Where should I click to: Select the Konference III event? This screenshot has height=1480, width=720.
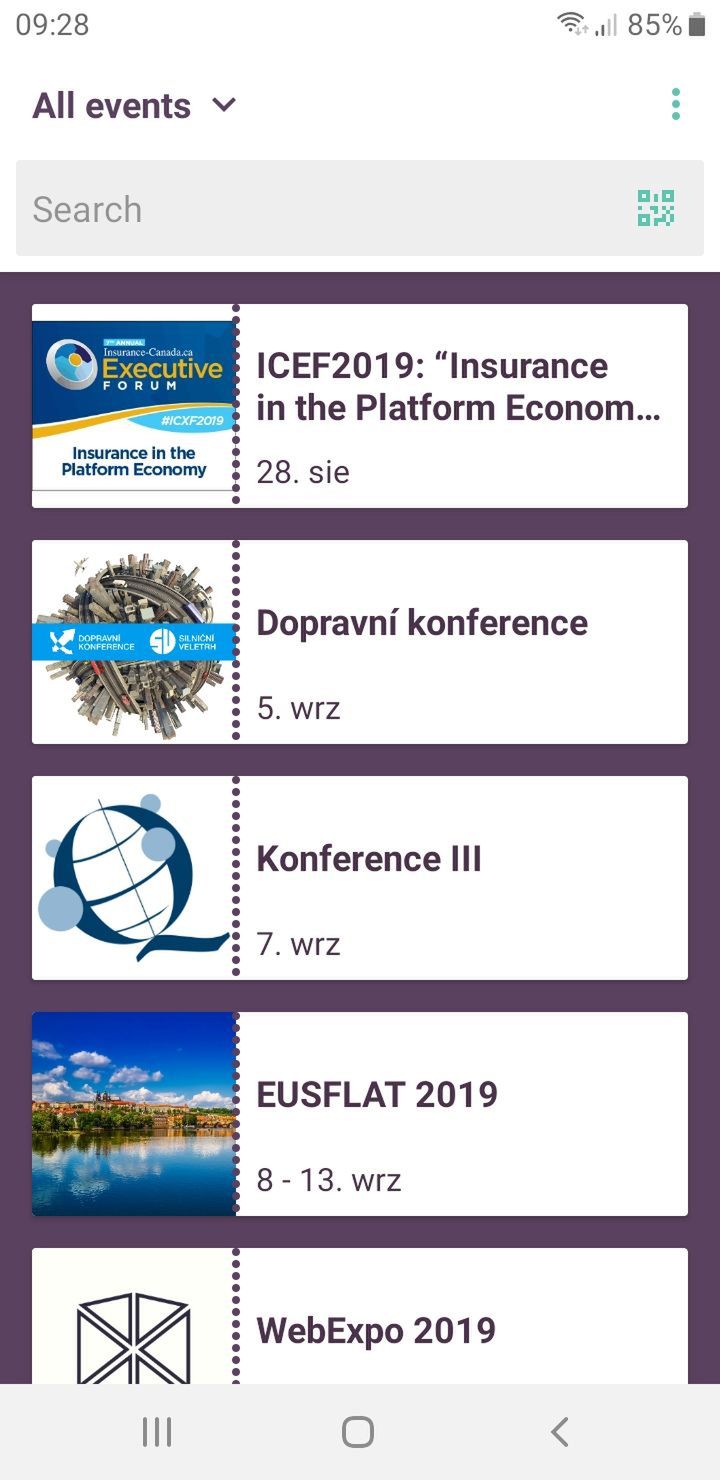(360, 878)
